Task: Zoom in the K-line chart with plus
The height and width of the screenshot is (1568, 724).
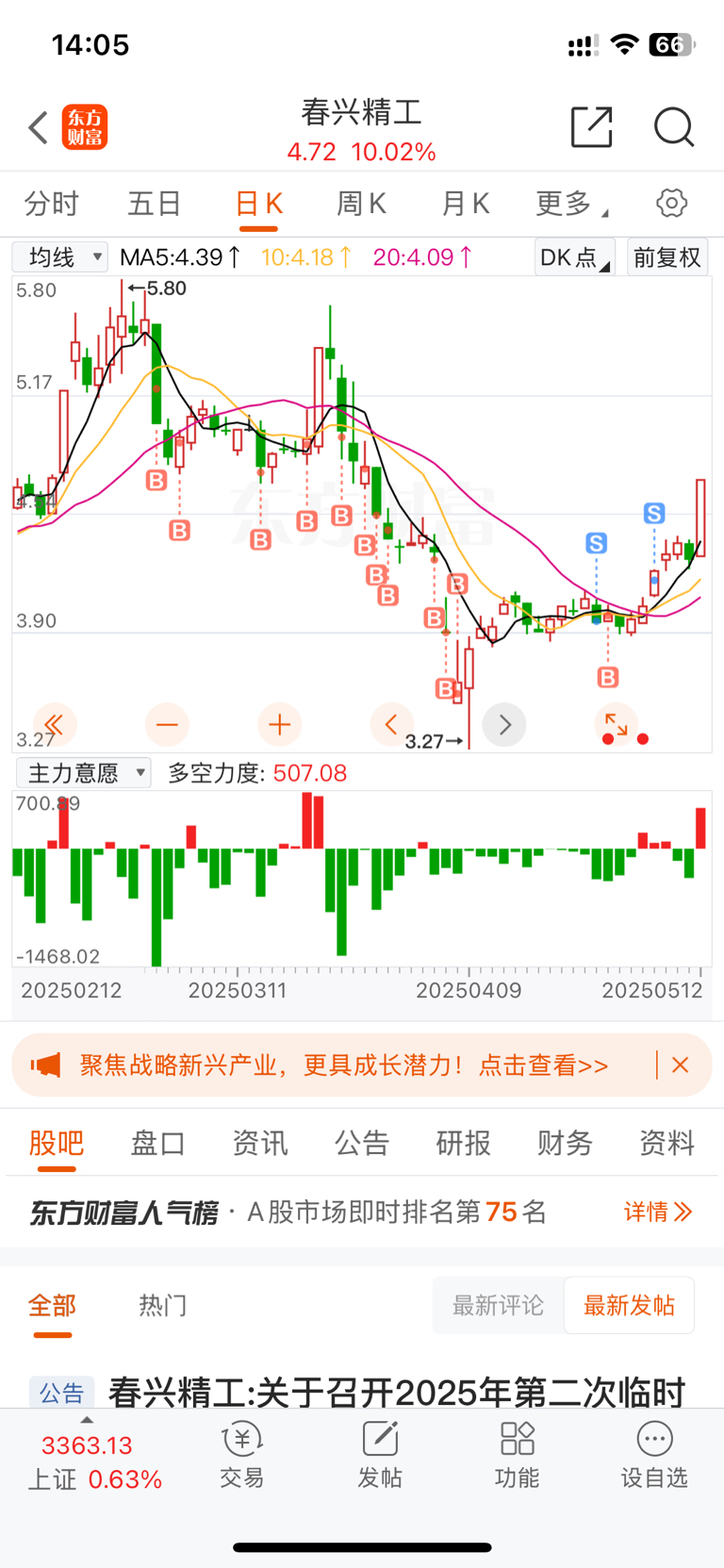Action: [x=279, y=725]
